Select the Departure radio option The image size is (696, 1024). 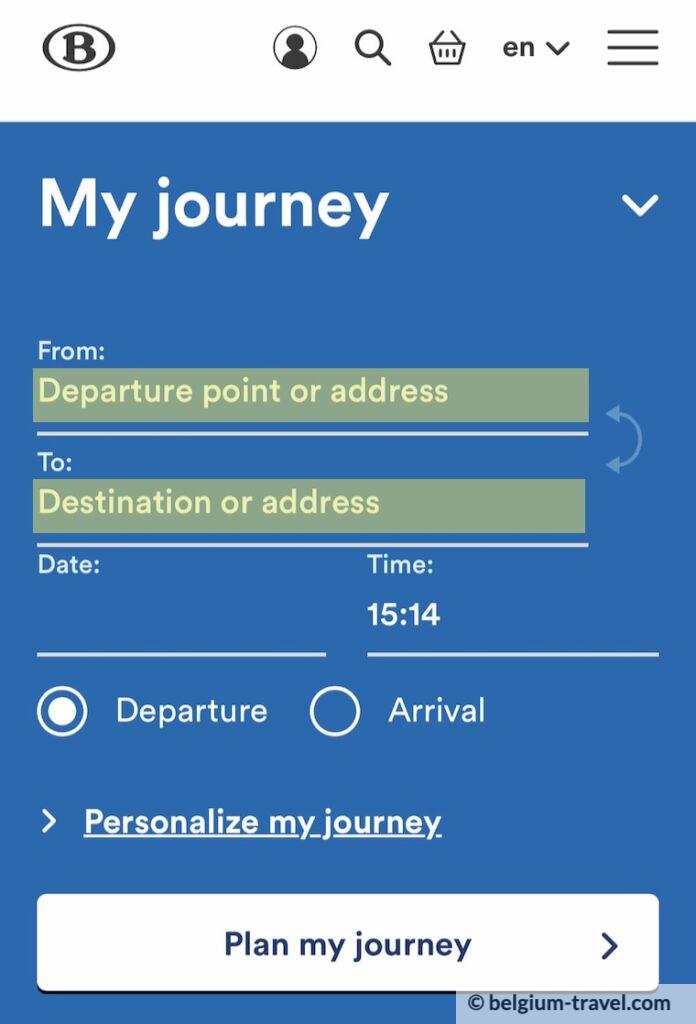point(63,712)
